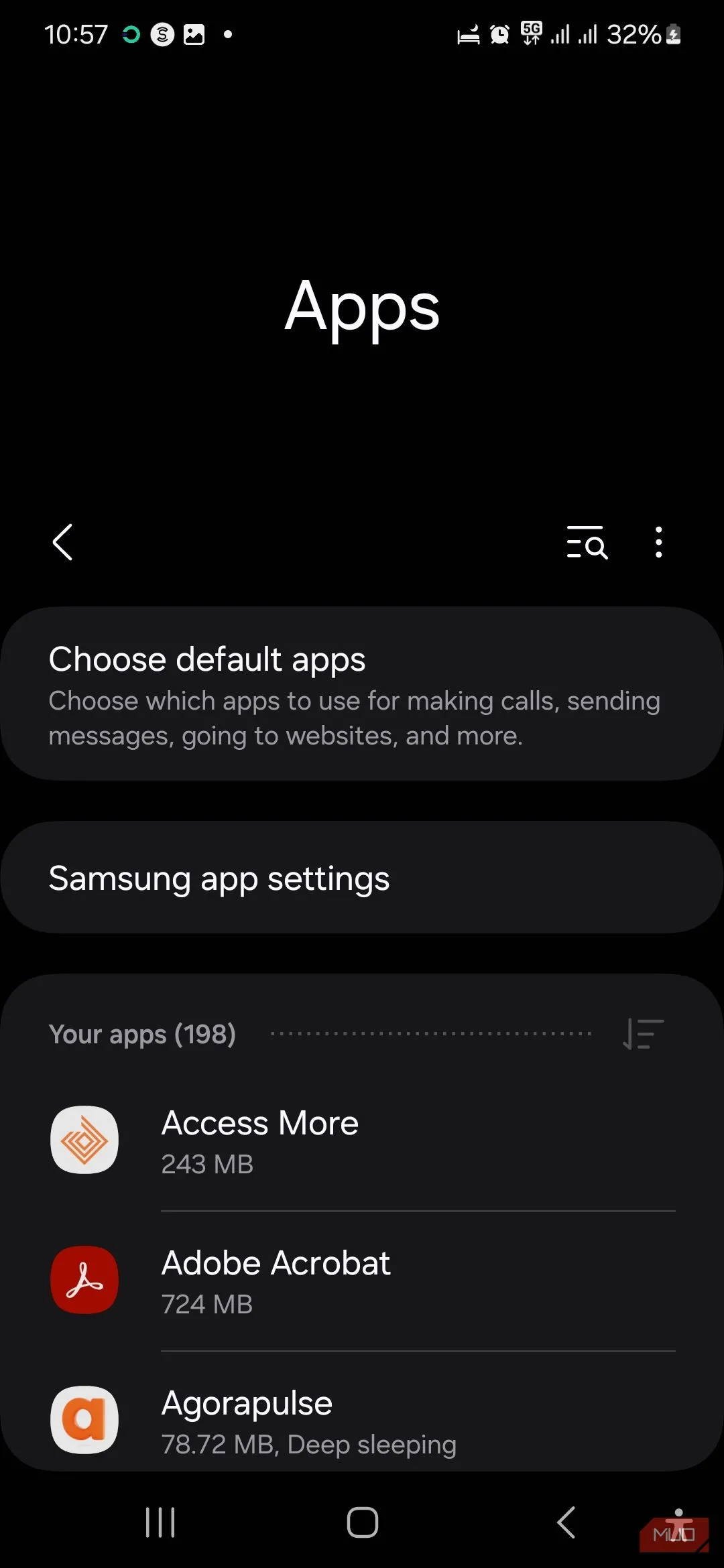Tap the Access More app icon
Viewport: 724px width, 1568px height.
(x=84, y=1140)
